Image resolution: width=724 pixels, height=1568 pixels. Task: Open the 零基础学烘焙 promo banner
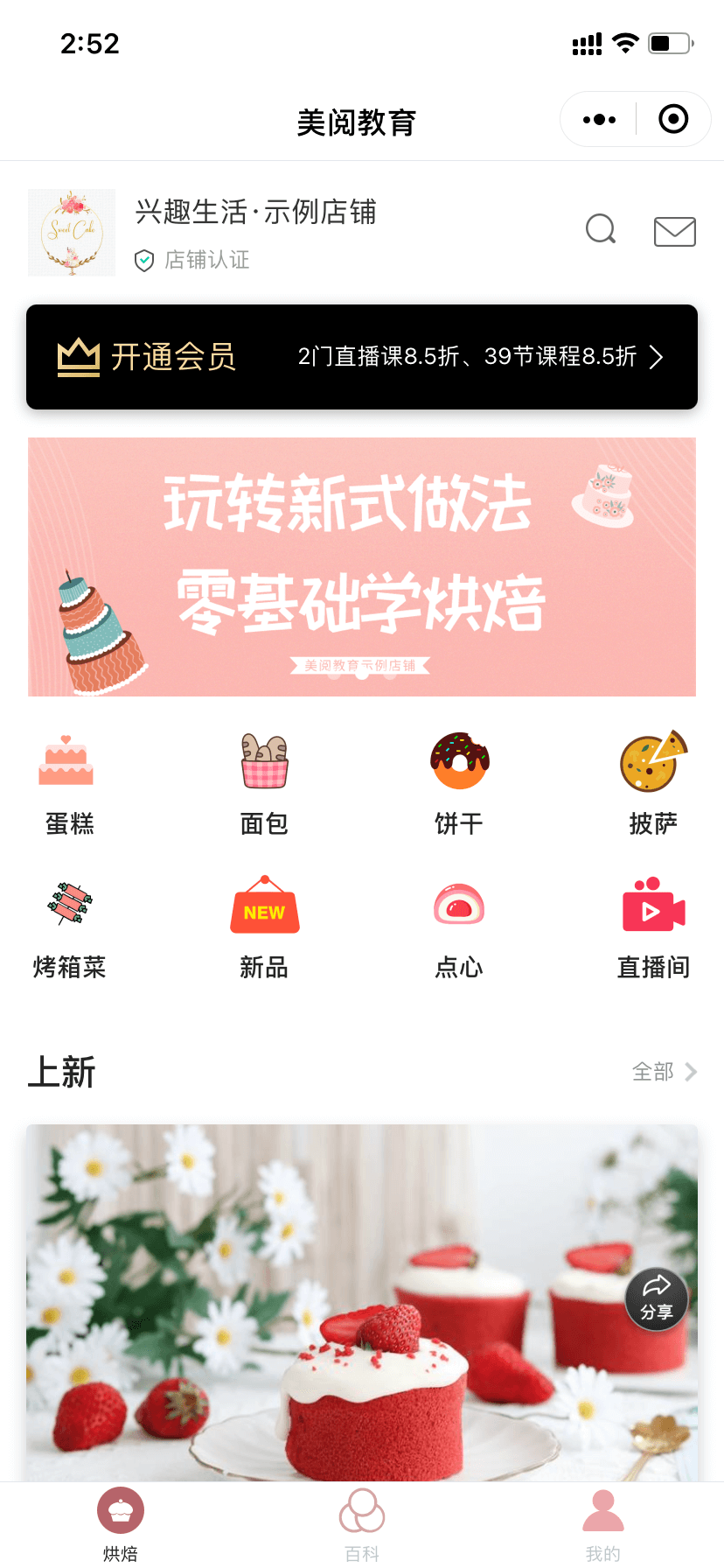click(x=362, y=567)
